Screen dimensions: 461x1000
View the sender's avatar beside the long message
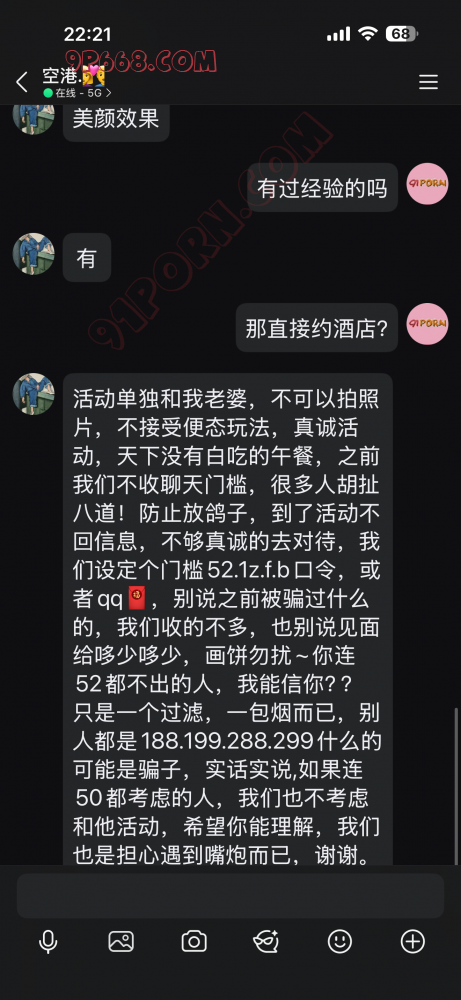34,394
